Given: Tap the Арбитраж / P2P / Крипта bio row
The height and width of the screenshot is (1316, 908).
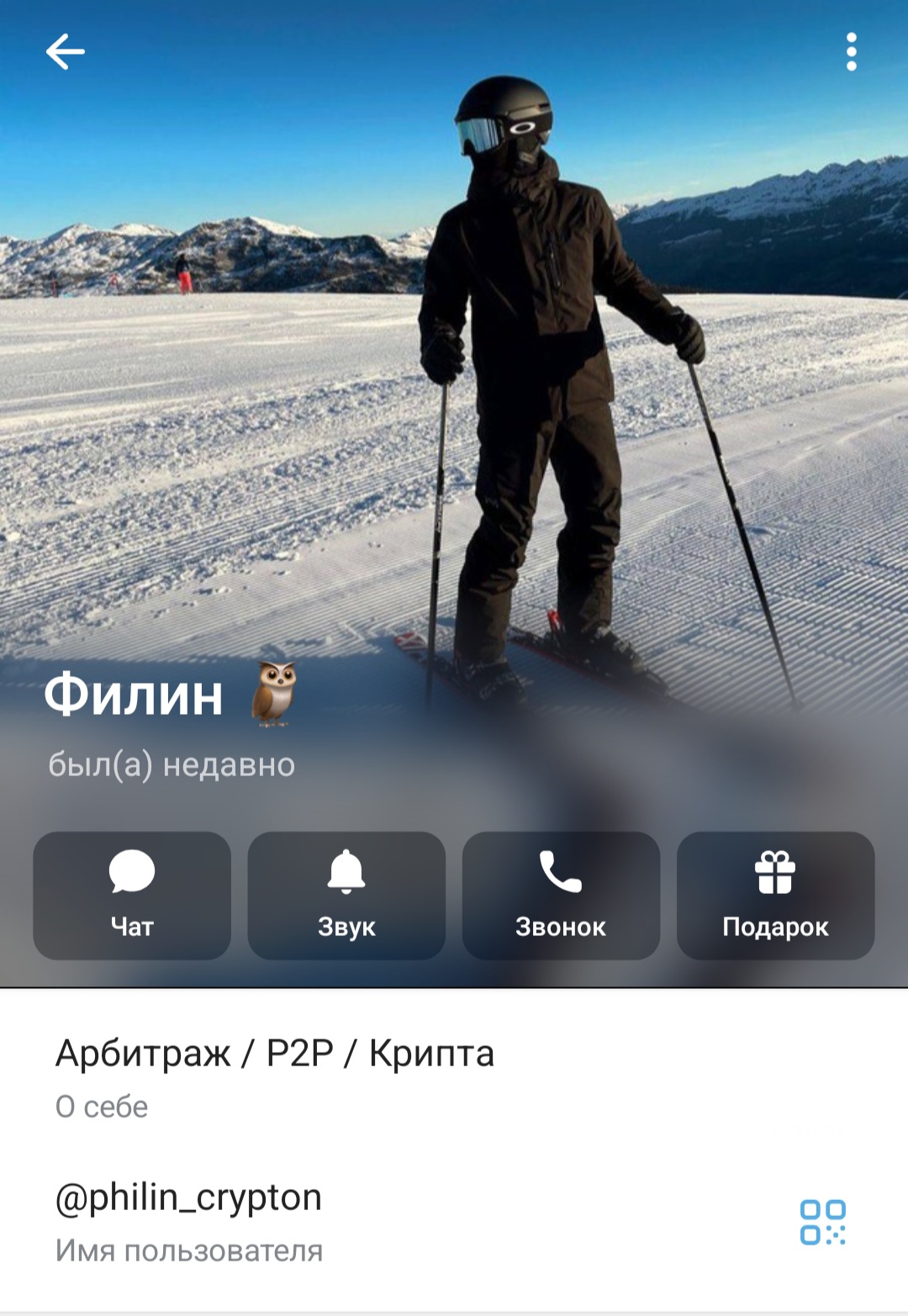Looking at the screenshot, I should (x=336, y=1076).
